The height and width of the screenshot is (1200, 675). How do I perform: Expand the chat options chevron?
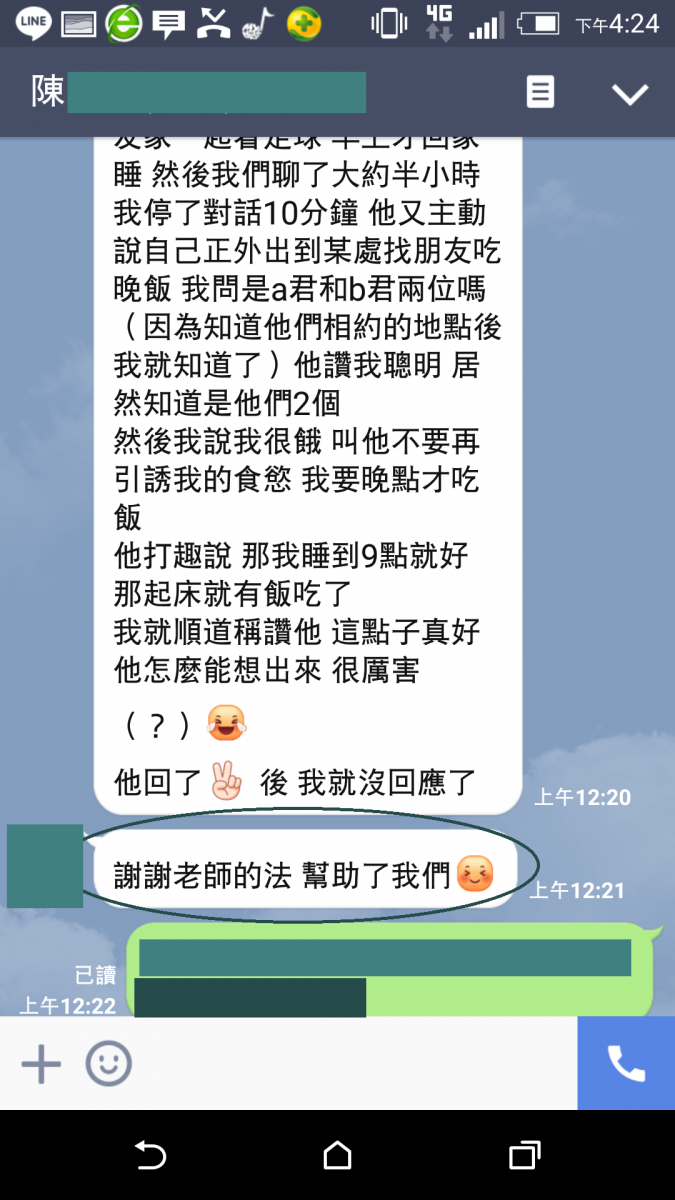coord(630,94)
